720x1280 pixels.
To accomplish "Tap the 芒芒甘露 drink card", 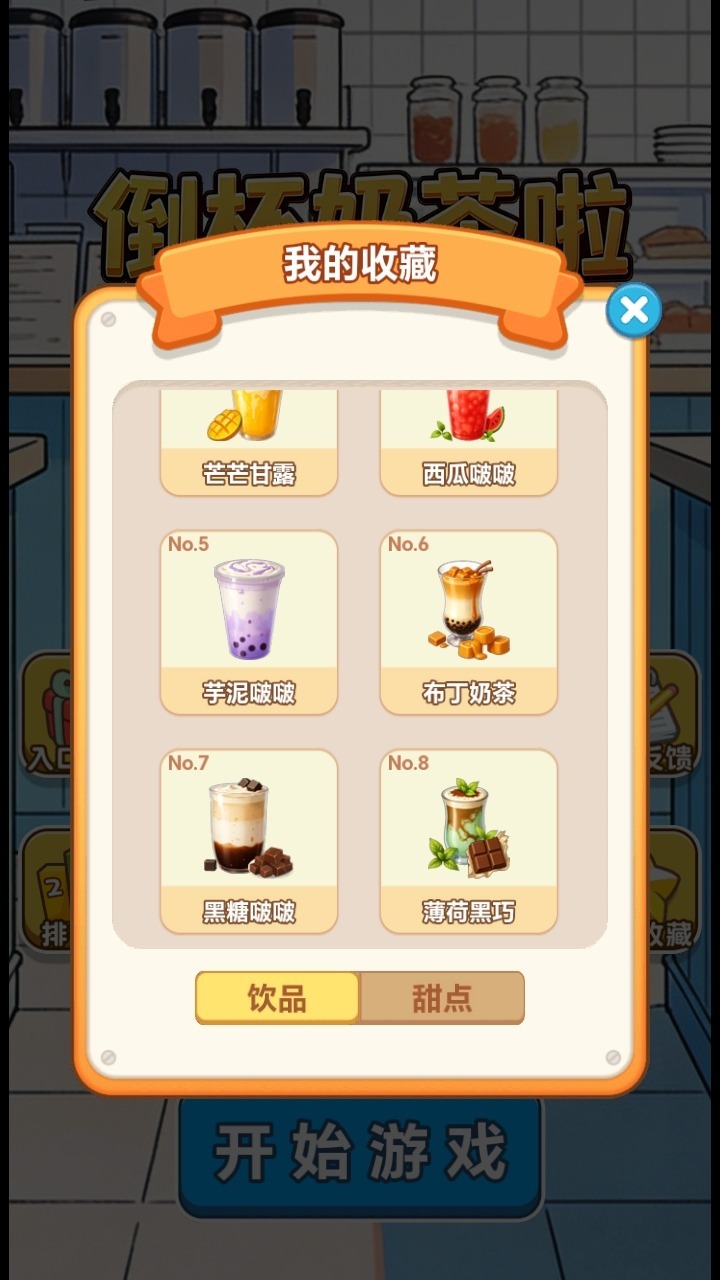I will [x=249, y=442].
